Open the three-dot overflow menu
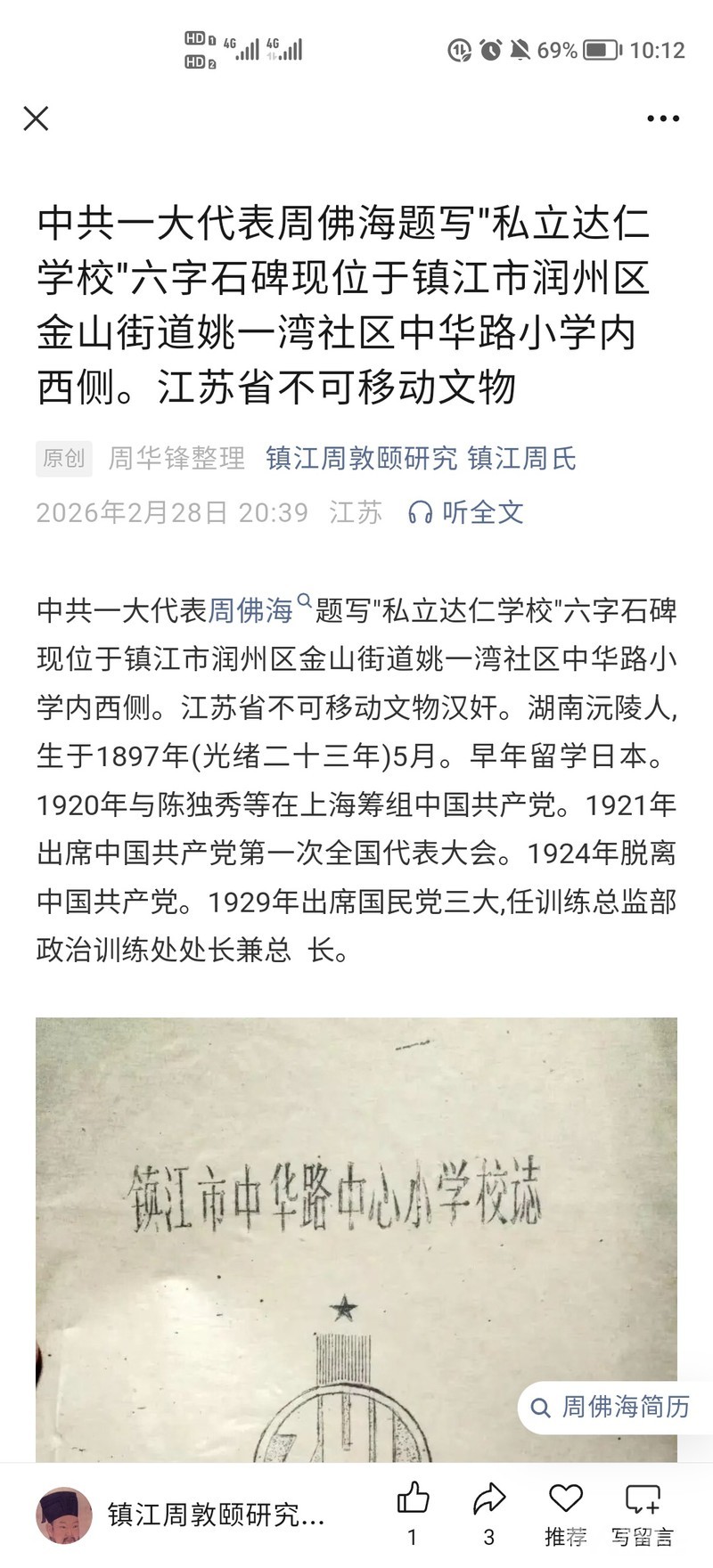The width and height of the screenshot is (713, 1568). pyautogui.click(x=663, y=118)
